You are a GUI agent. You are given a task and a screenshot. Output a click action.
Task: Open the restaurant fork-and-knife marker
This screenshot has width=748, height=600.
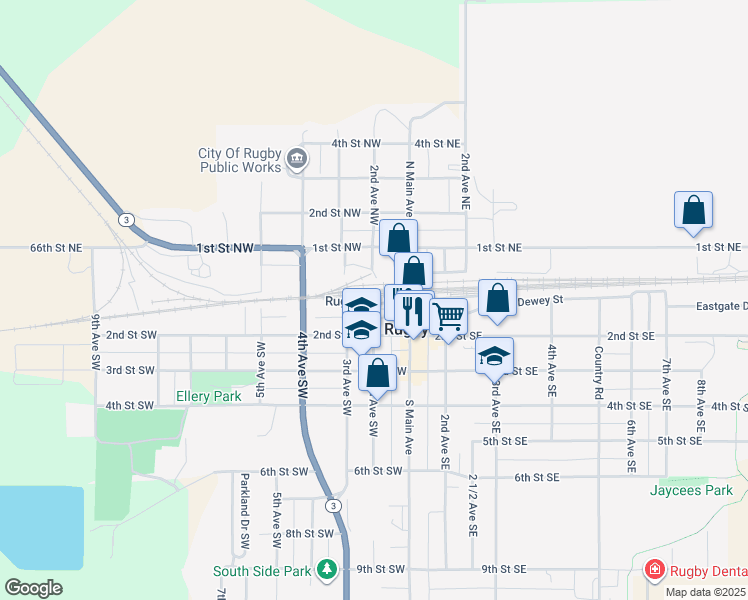pos(413,310)
